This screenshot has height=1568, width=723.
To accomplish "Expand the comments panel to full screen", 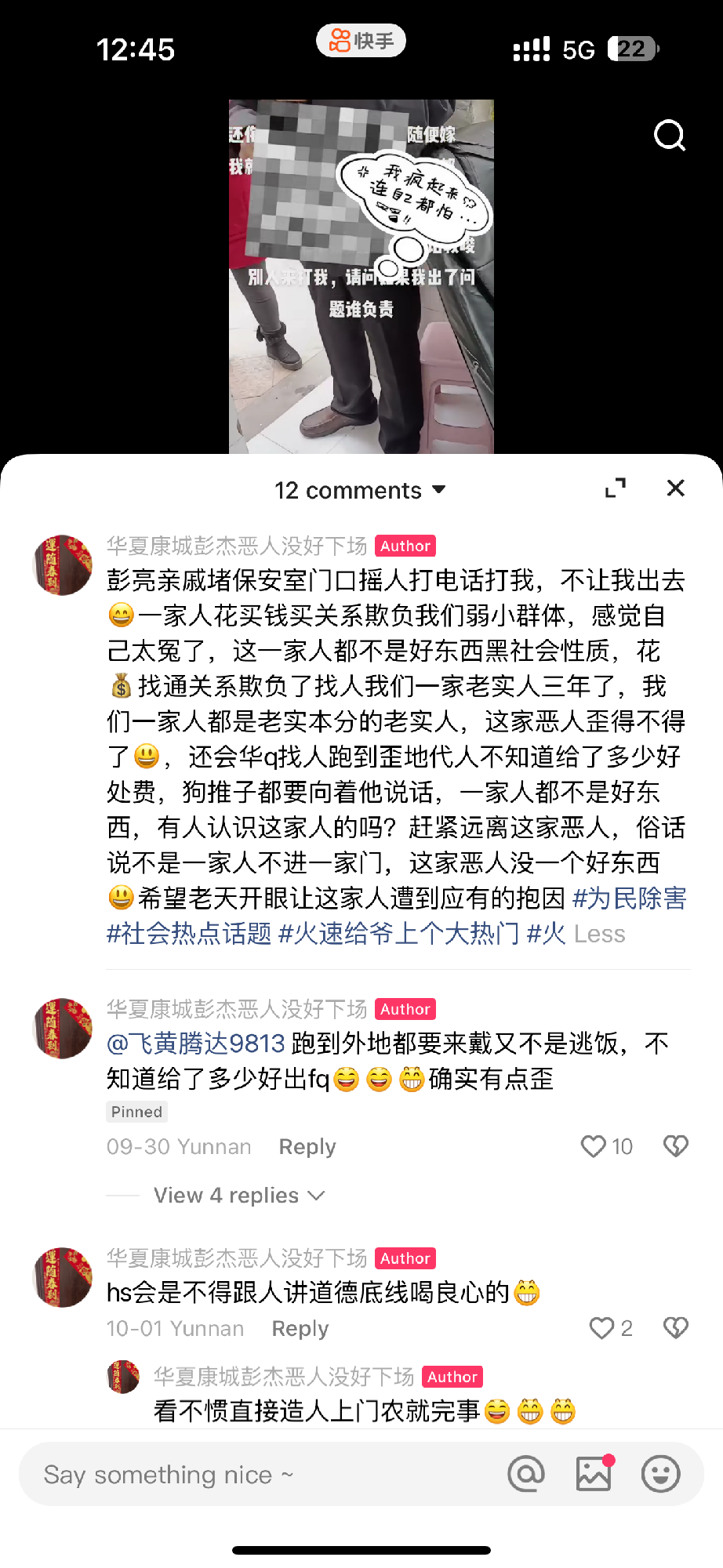I will (616, 488).
